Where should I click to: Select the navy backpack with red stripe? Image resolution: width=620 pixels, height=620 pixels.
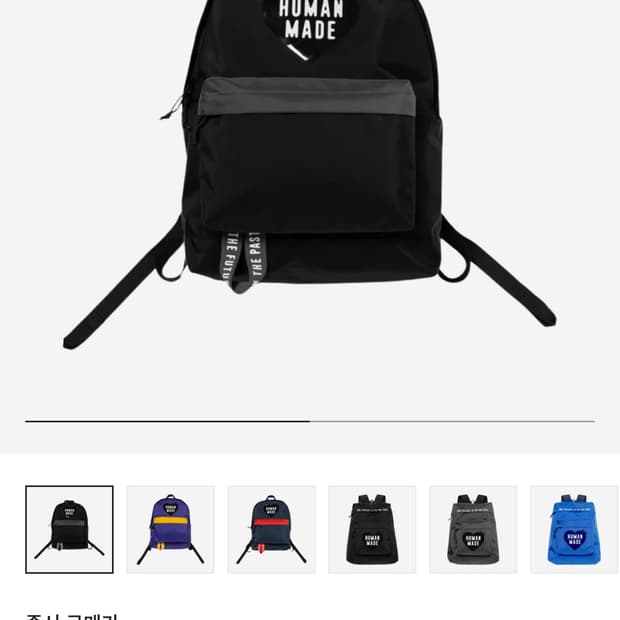click(x=271, y=529)
